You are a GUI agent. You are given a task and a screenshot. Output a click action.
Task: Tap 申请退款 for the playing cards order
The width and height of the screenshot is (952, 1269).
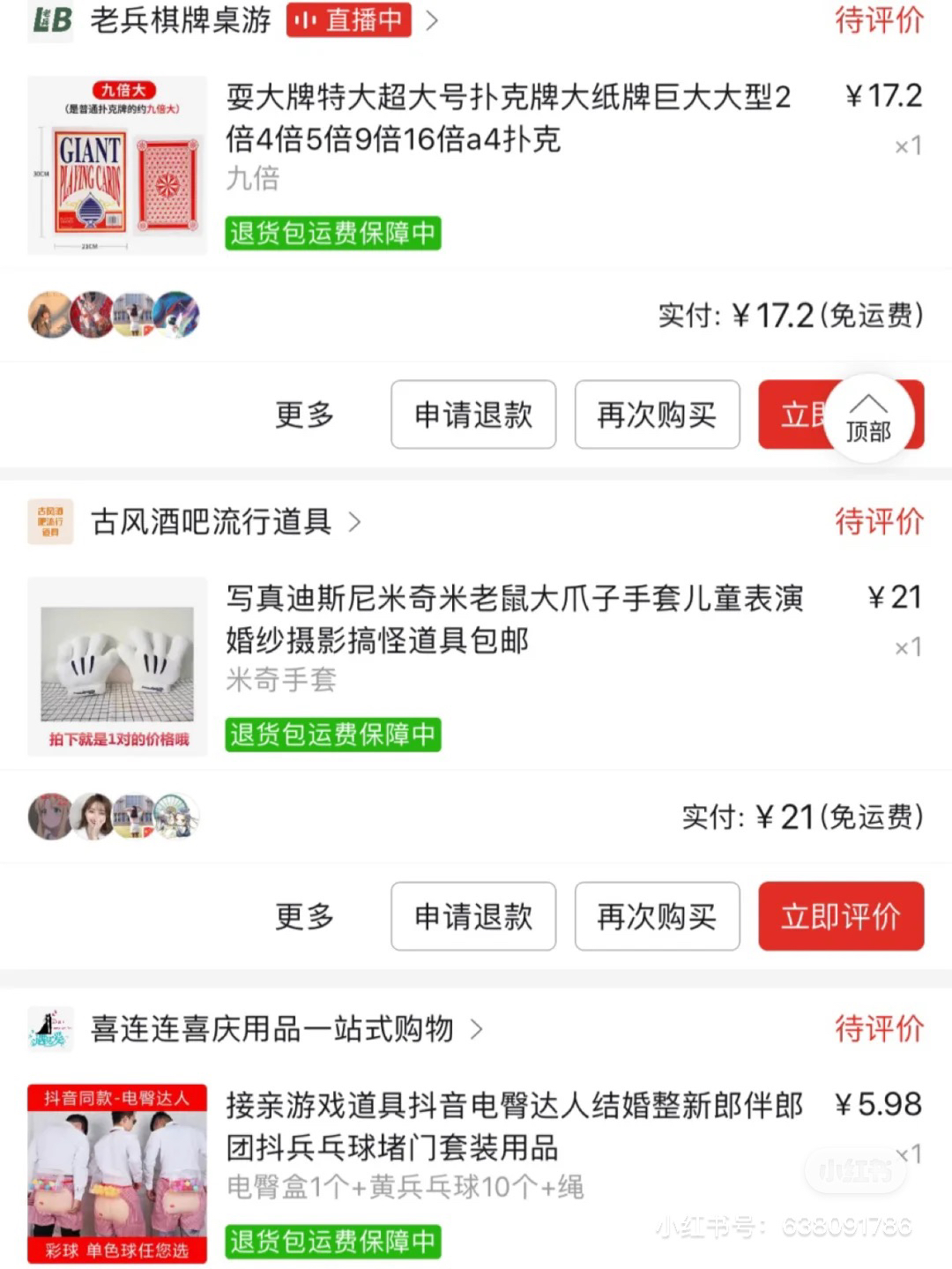473,414
